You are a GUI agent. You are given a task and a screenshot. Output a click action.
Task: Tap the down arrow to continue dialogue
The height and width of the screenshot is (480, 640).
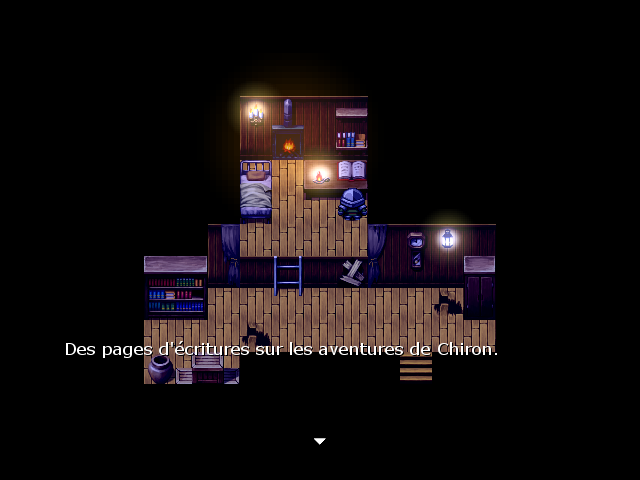(x=320, y=441)
